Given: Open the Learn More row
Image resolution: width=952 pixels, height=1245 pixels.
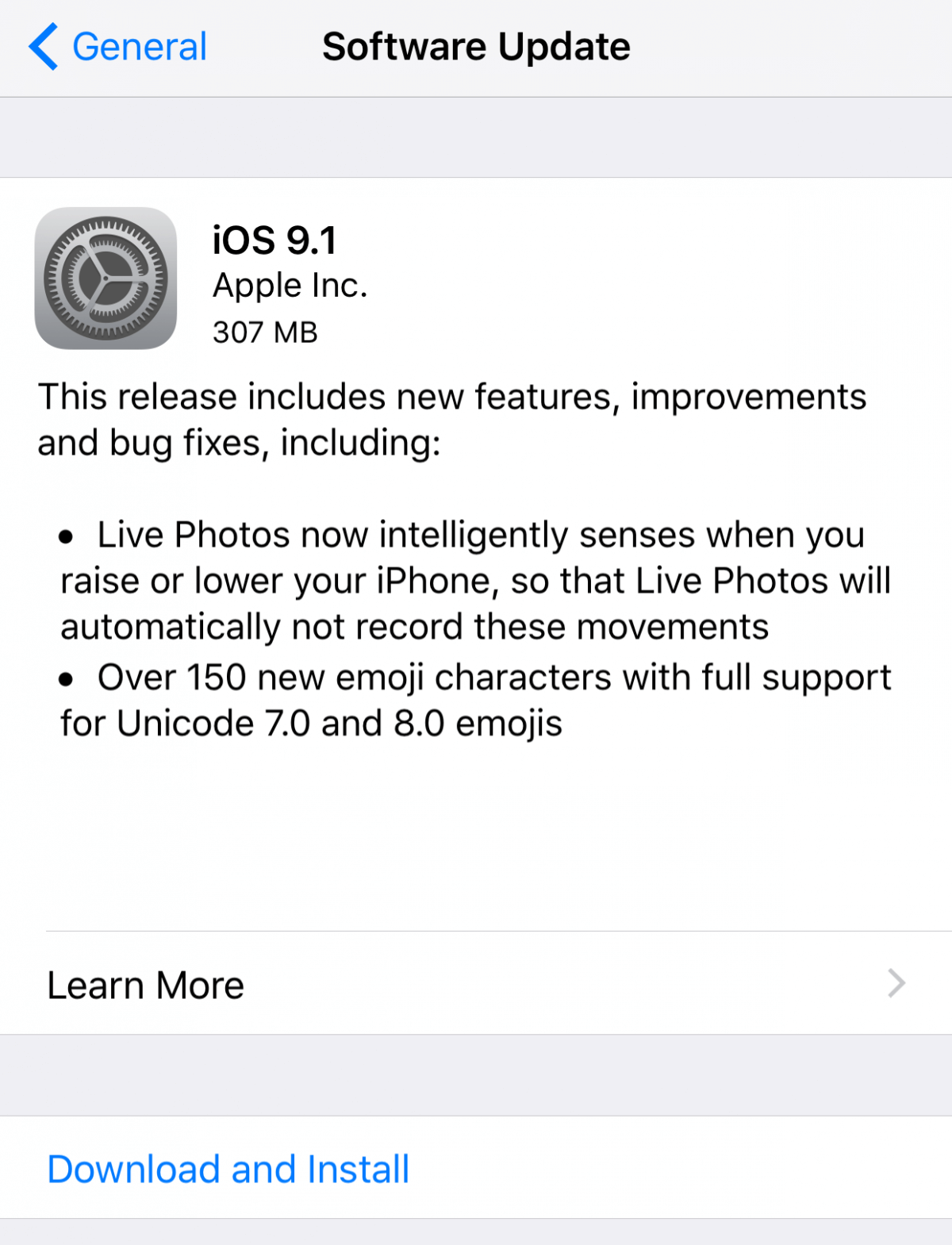Looking at the screenshot, I should [476, 984].
